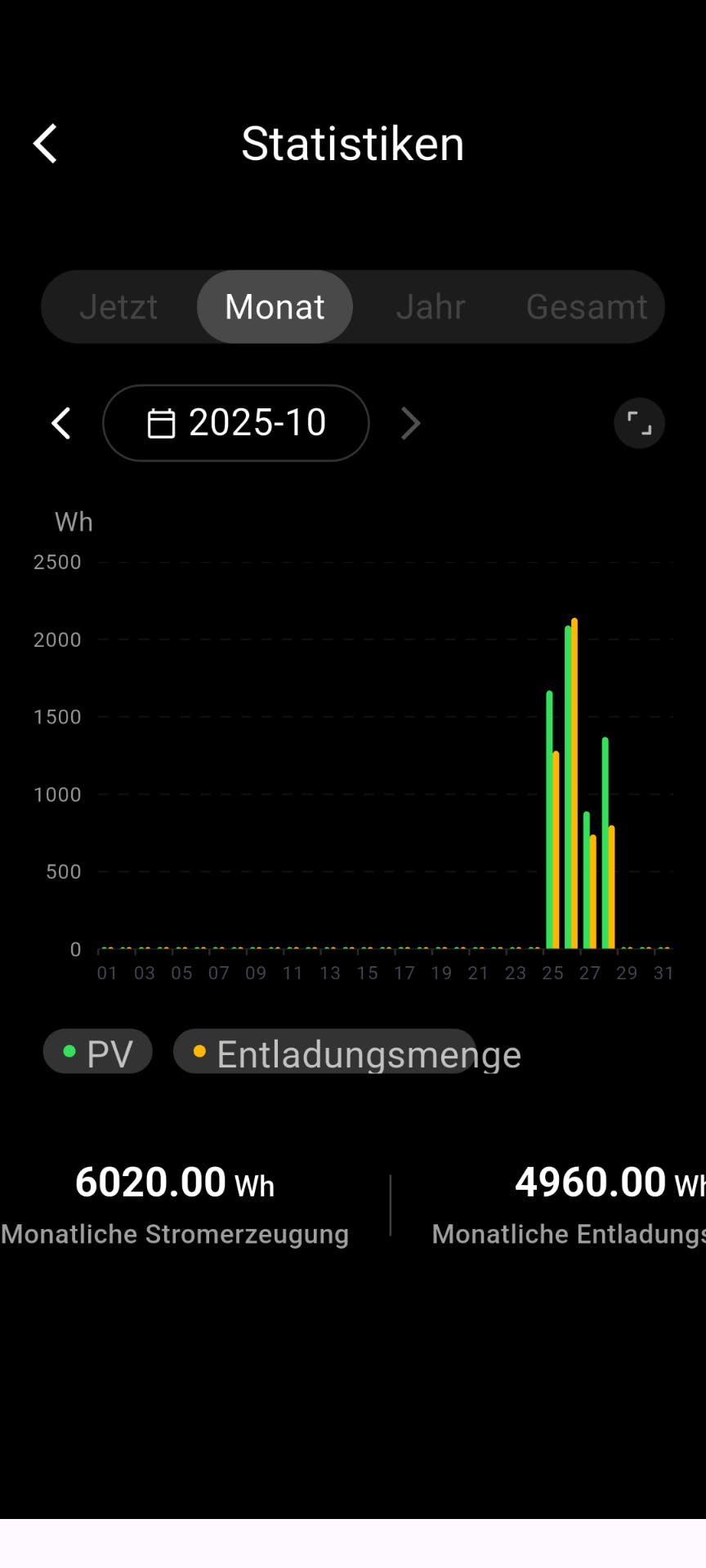
Task: Go to the next month
Action: tap(410, 423)
